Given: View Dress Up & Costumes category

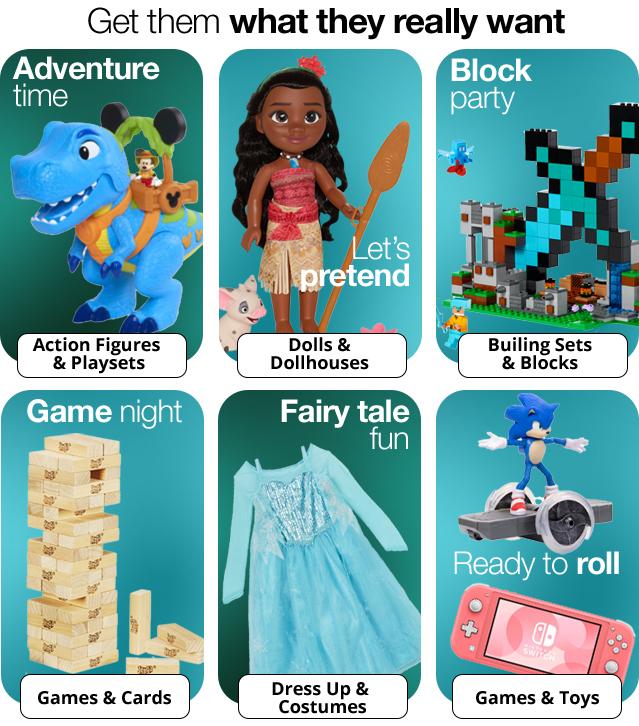Looking at the screenshot, I should 320,697.
